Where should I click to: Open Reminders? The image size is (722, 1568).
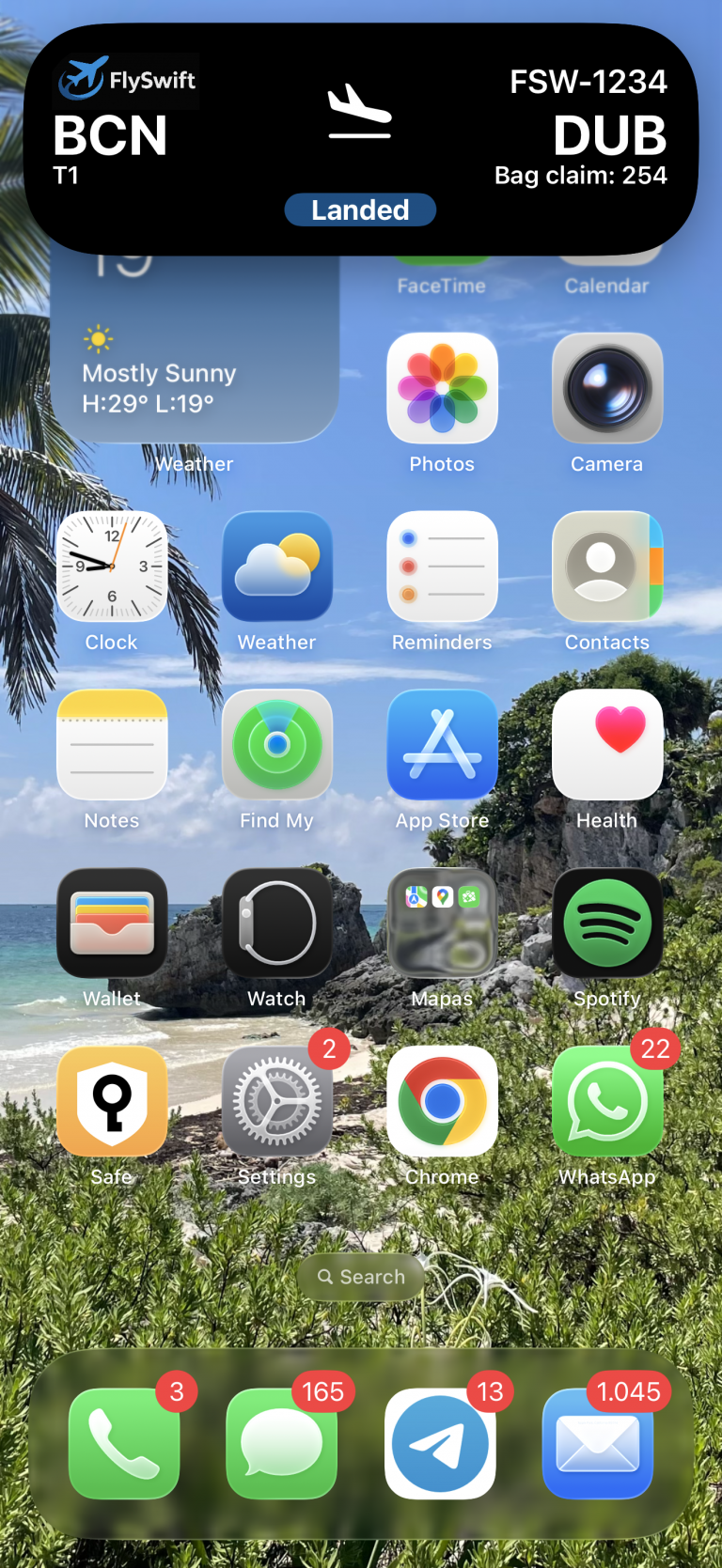pyautogui.click(x=442, y=567)
